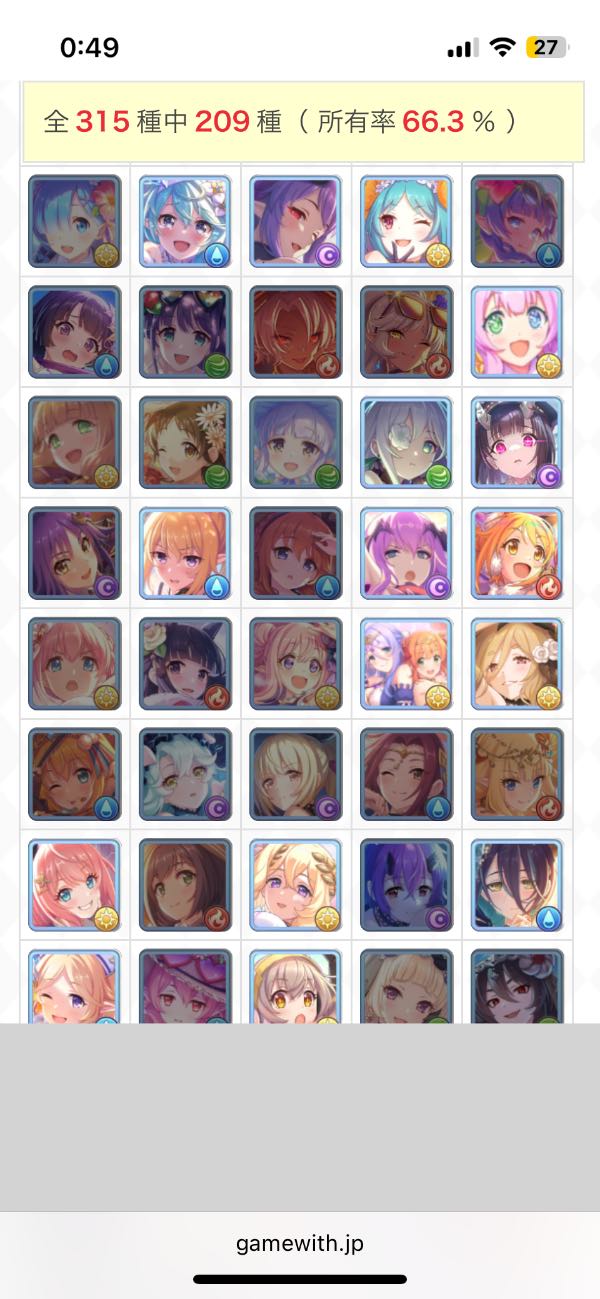The width and height of the screenshot is (600, 1299).
Task: Toggle the blue-skinned purple-haired demon character tile
Action: [406, 885]
